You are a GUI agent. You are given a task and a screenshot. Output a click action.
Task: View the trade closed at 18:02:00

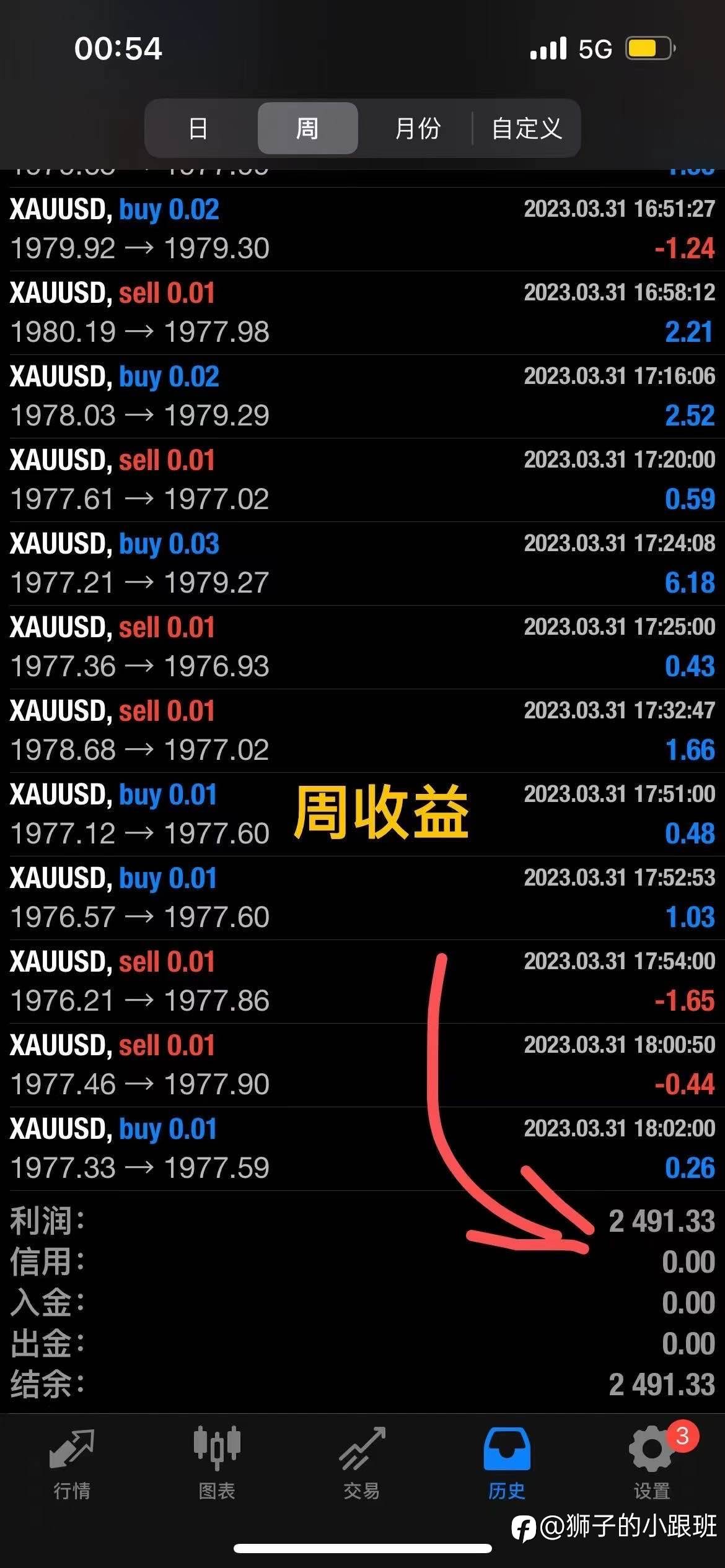click(x=362, y=1149)
